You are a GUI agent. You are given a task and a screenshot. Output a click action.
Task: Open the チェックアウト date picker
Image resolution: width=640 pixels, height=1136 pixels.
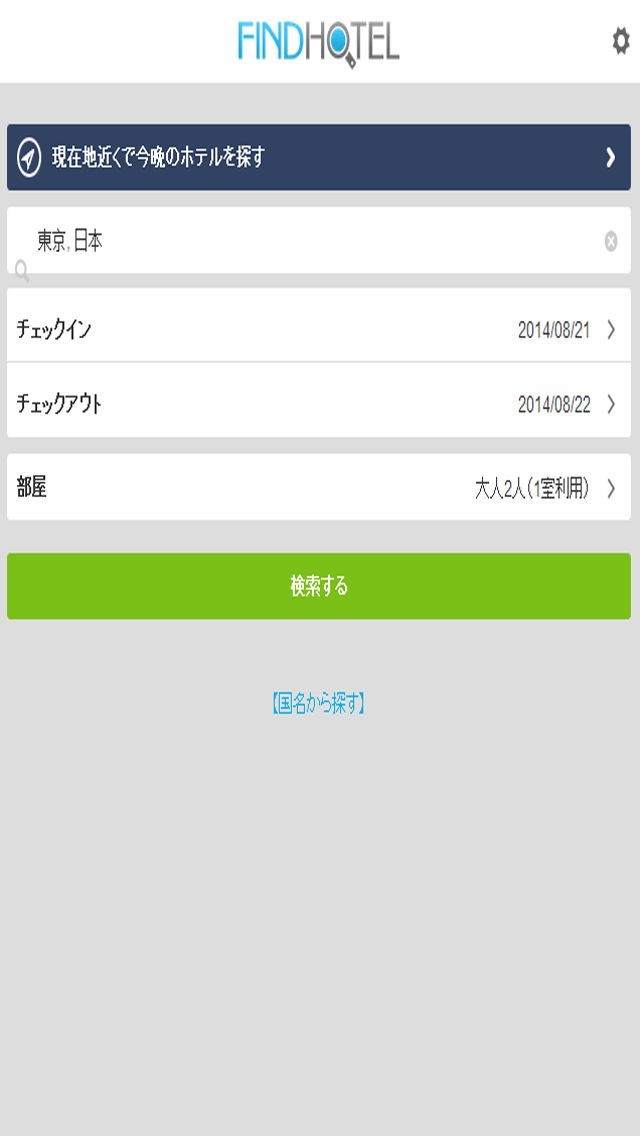319,404
